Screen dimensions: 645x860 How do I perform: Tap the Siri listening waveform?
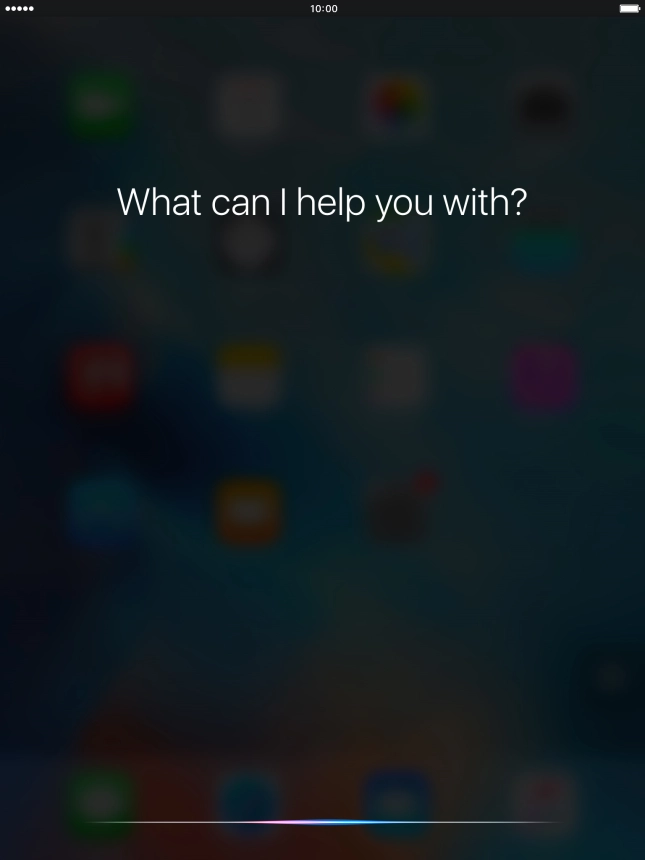coord(322,822)
